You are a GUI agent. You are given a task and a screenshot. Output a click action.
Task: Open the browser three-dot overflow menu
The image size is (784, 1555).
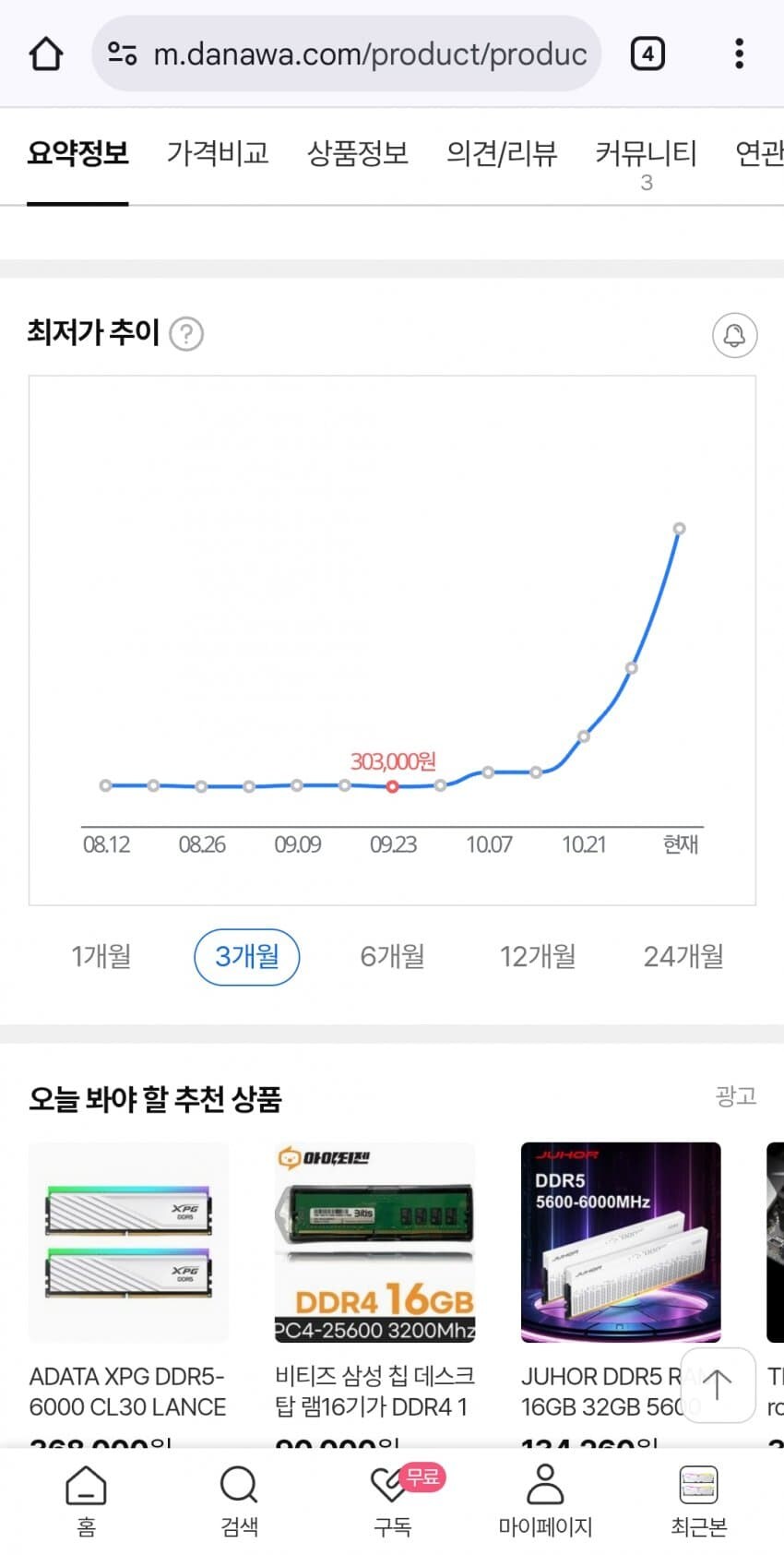(x=739, y=53)
